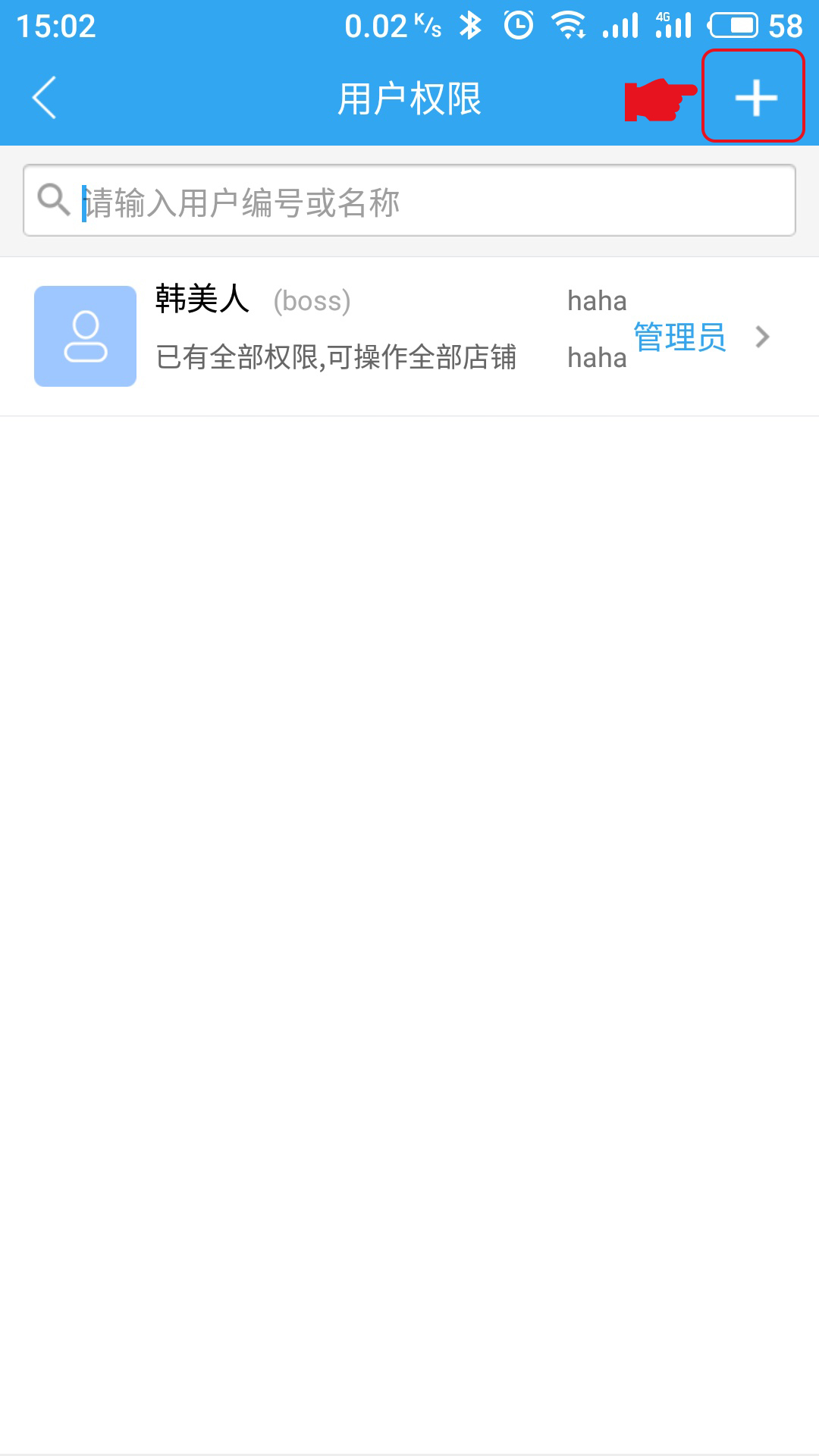Tap the plus icon to add user
Image resolution: width=819 pixels, height=1456 pixels.
point(755,98)
